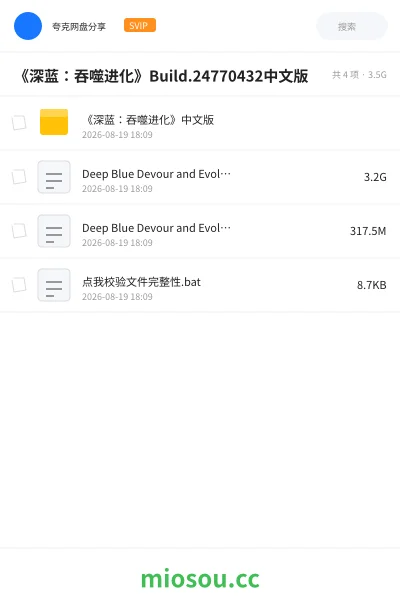Select the checkbox for 点我校验文件完整性.bat
Image resolution: width=400 pixels, height=600 pixels.
[19, 285]
